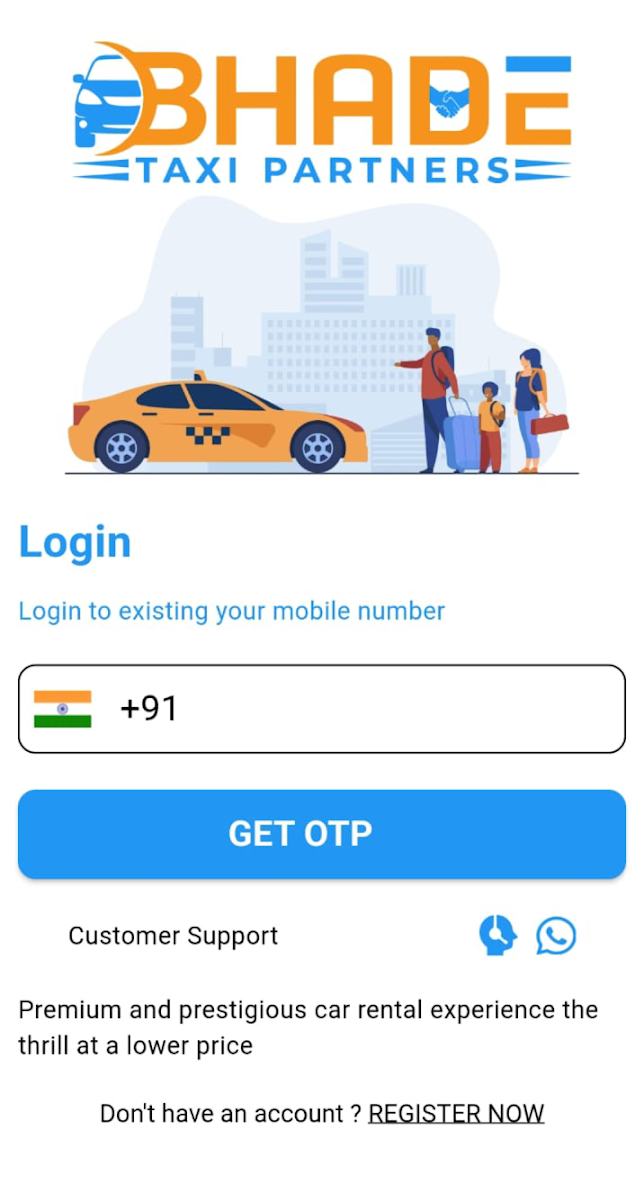The height and width of the screenshot is (1198, 644).
Task: Tap the mobile number input field
Action: [x=390, y=709]
